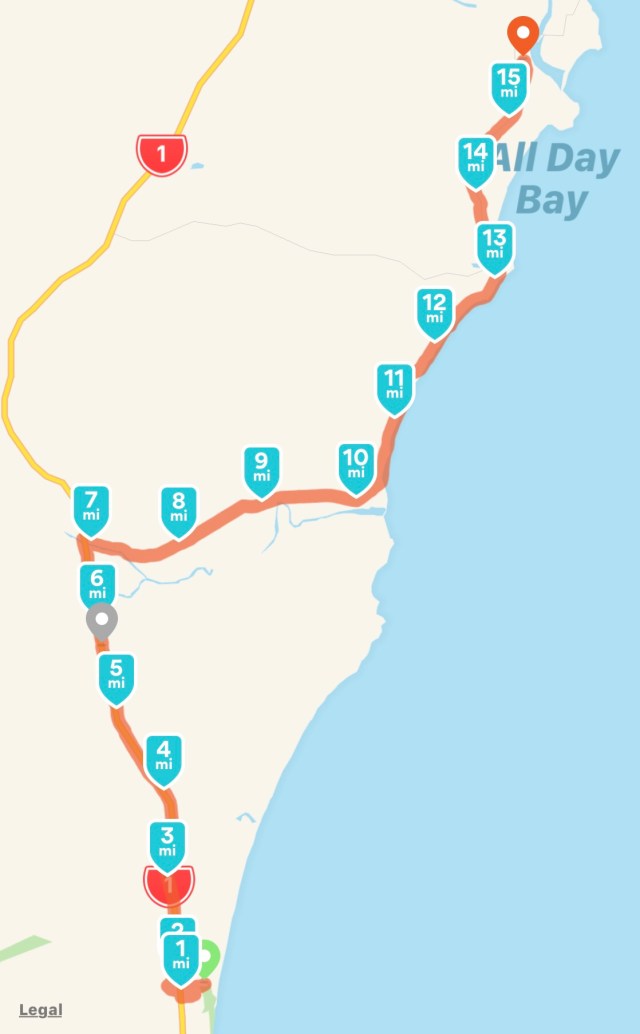Tap the 7 mi marker at the turn
Screen dimensions: 640x1034
click(x=91, y=506)
